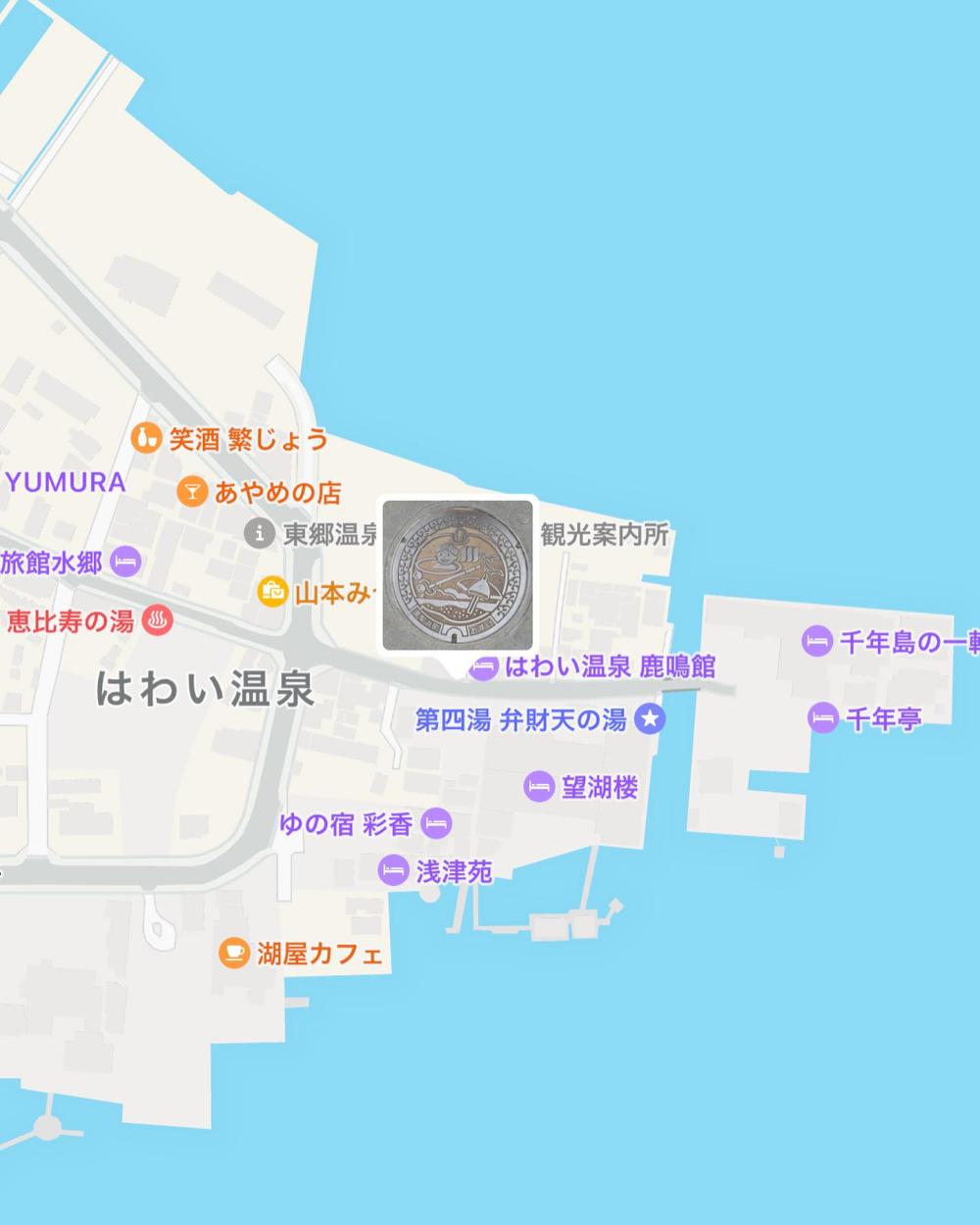Select ゆの宿 彩香 hotel marker

(x=436, y=824)
